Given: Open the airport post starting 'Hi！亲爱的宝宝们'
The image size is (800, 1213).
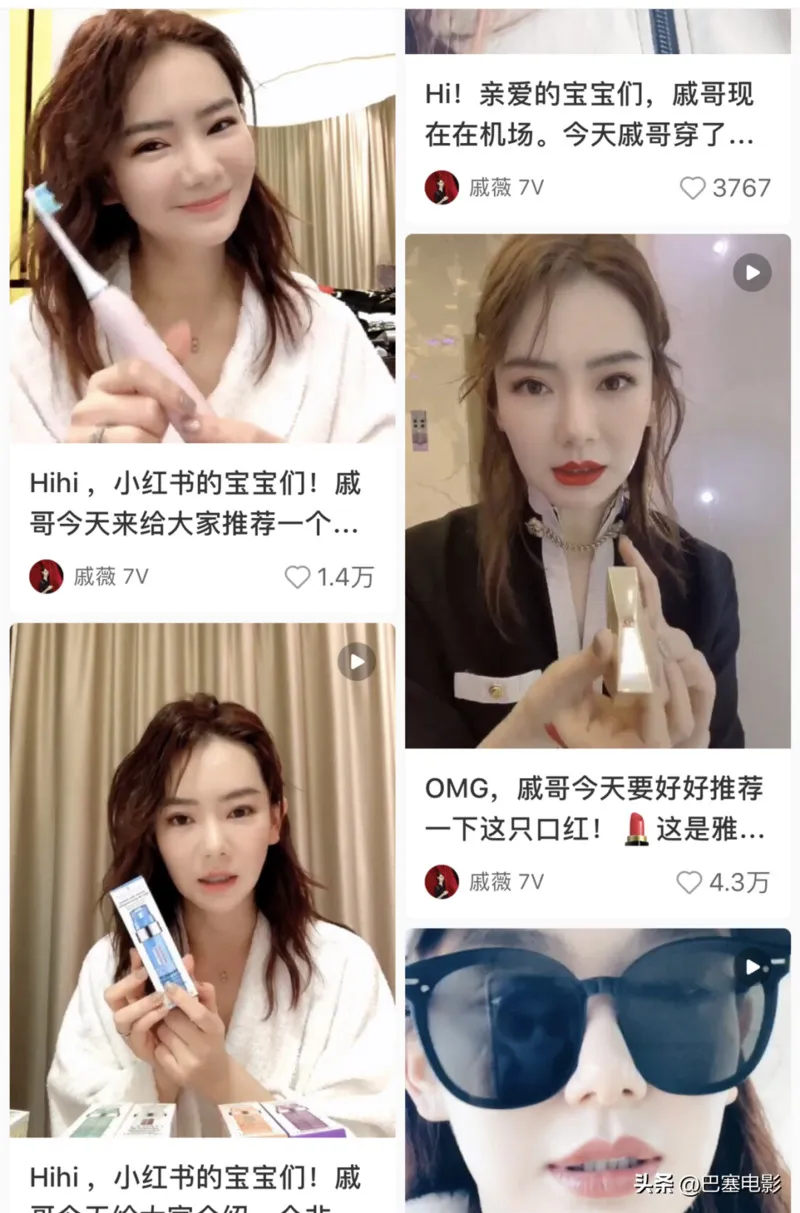Looking at the screenshot, I should click(590, 115).
